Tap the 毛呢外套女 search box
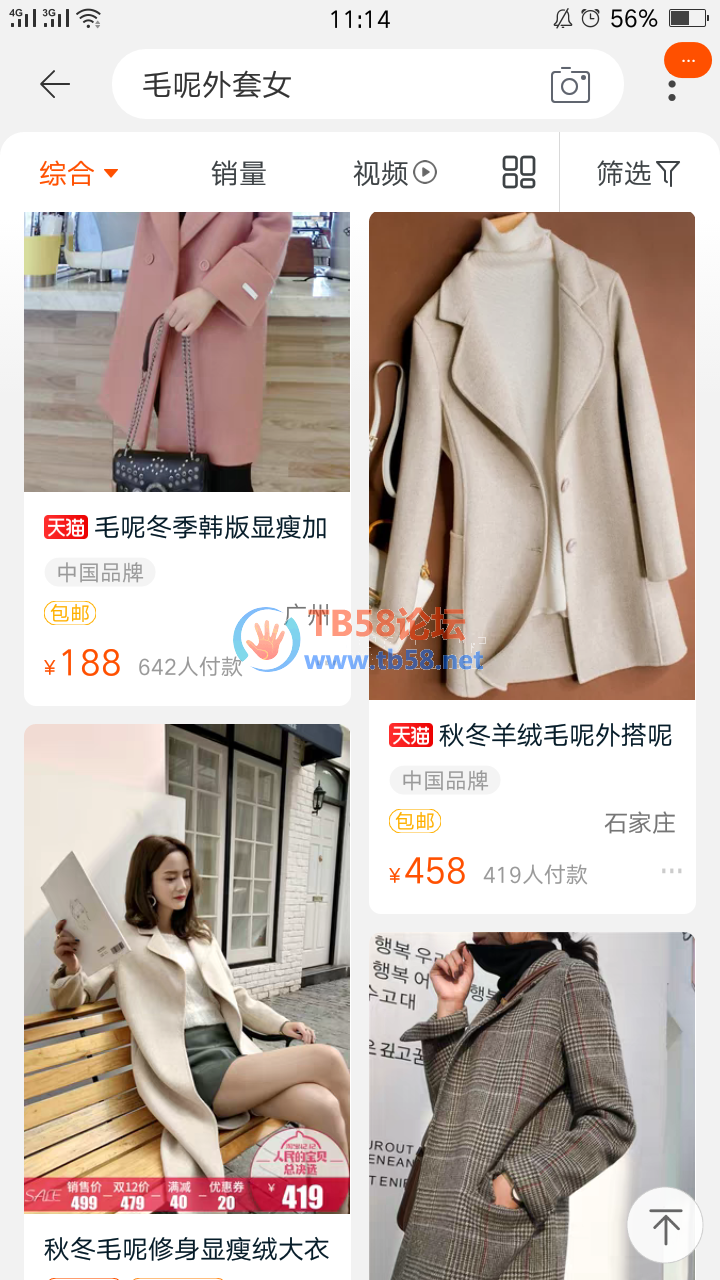This screenshot has width=720, height=1280. [330, 85]
